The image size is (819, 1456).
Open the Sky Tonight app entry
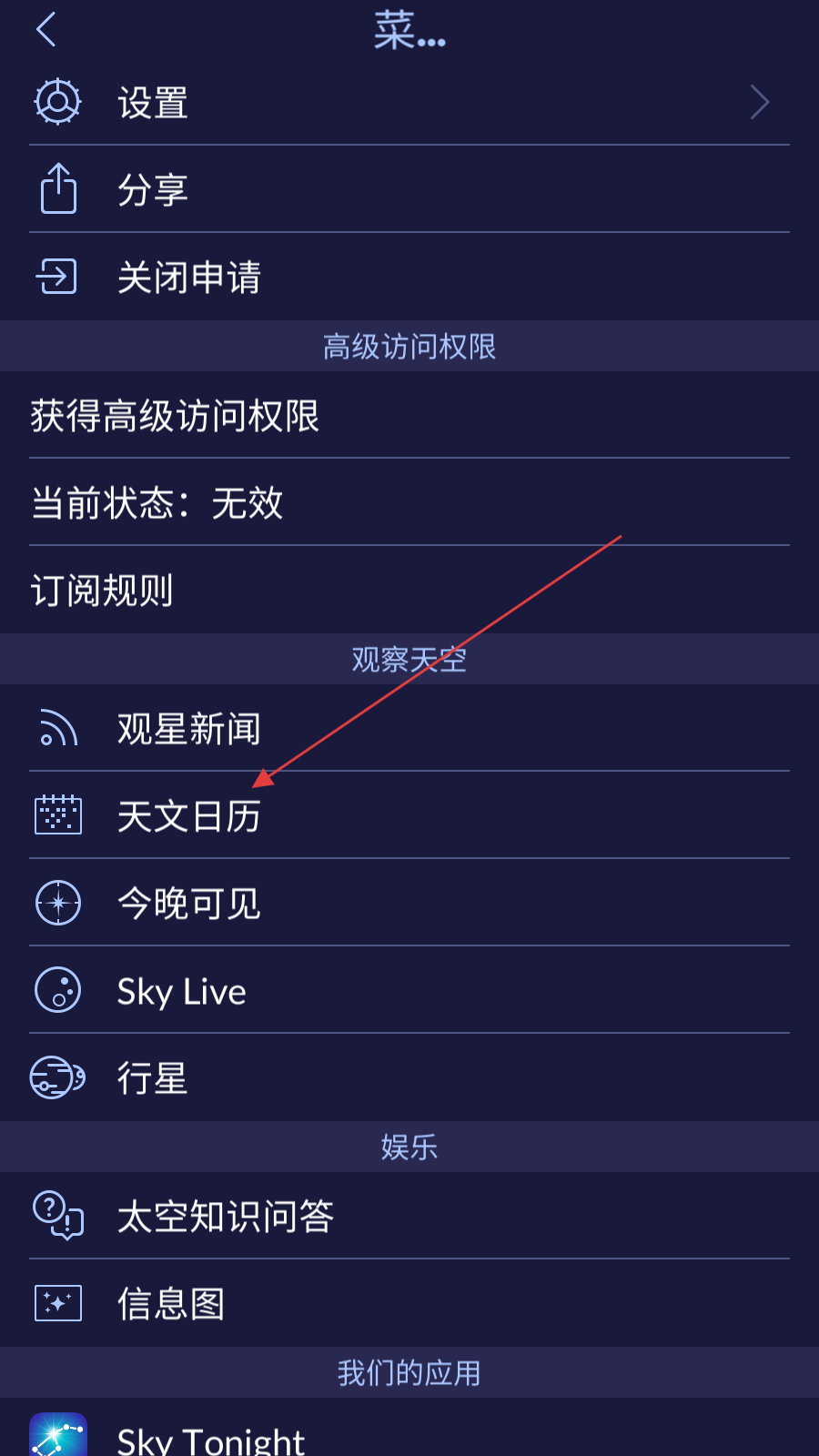pos(409,1433)
